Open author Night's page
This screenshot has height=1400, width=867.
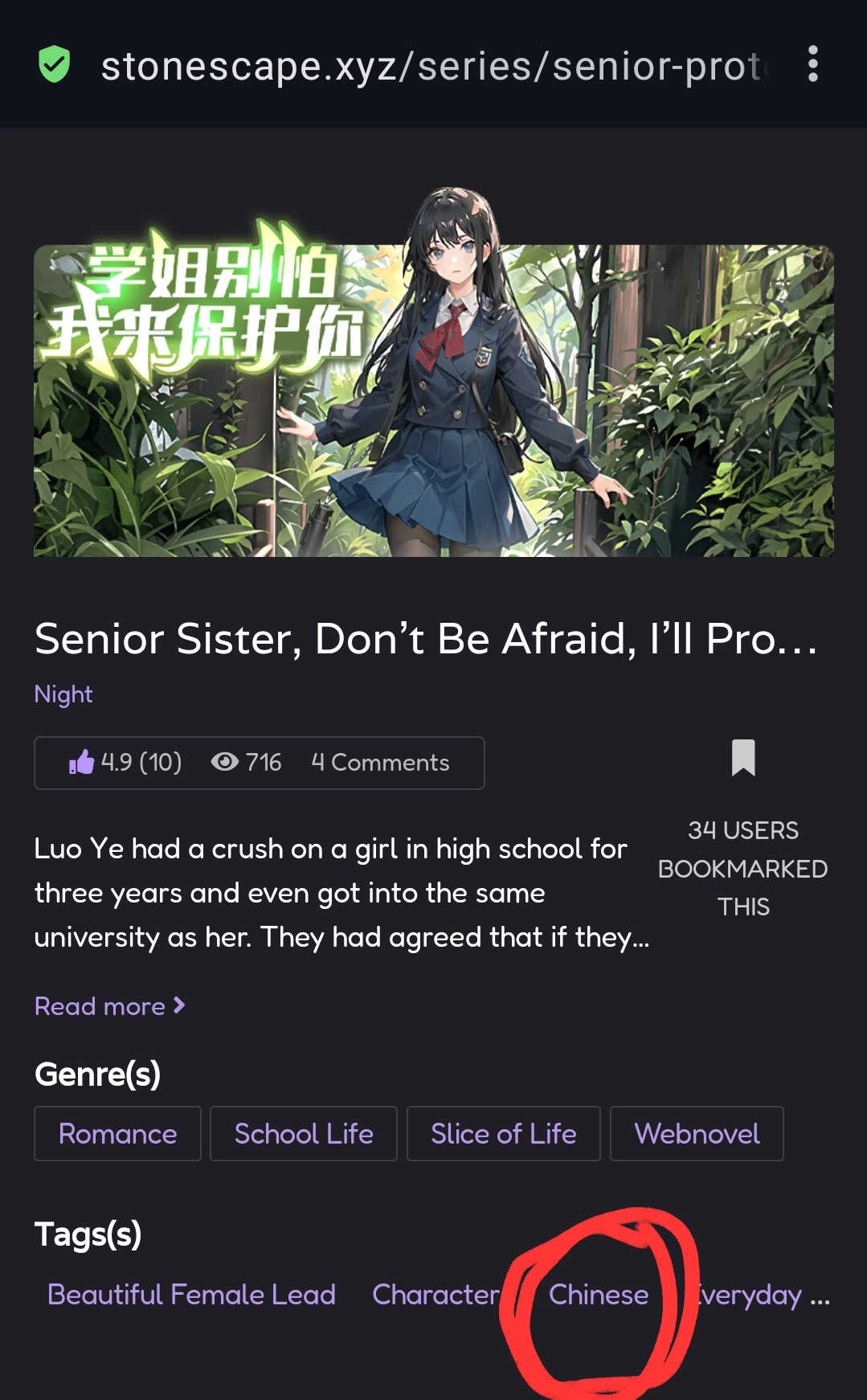(63, 694)
